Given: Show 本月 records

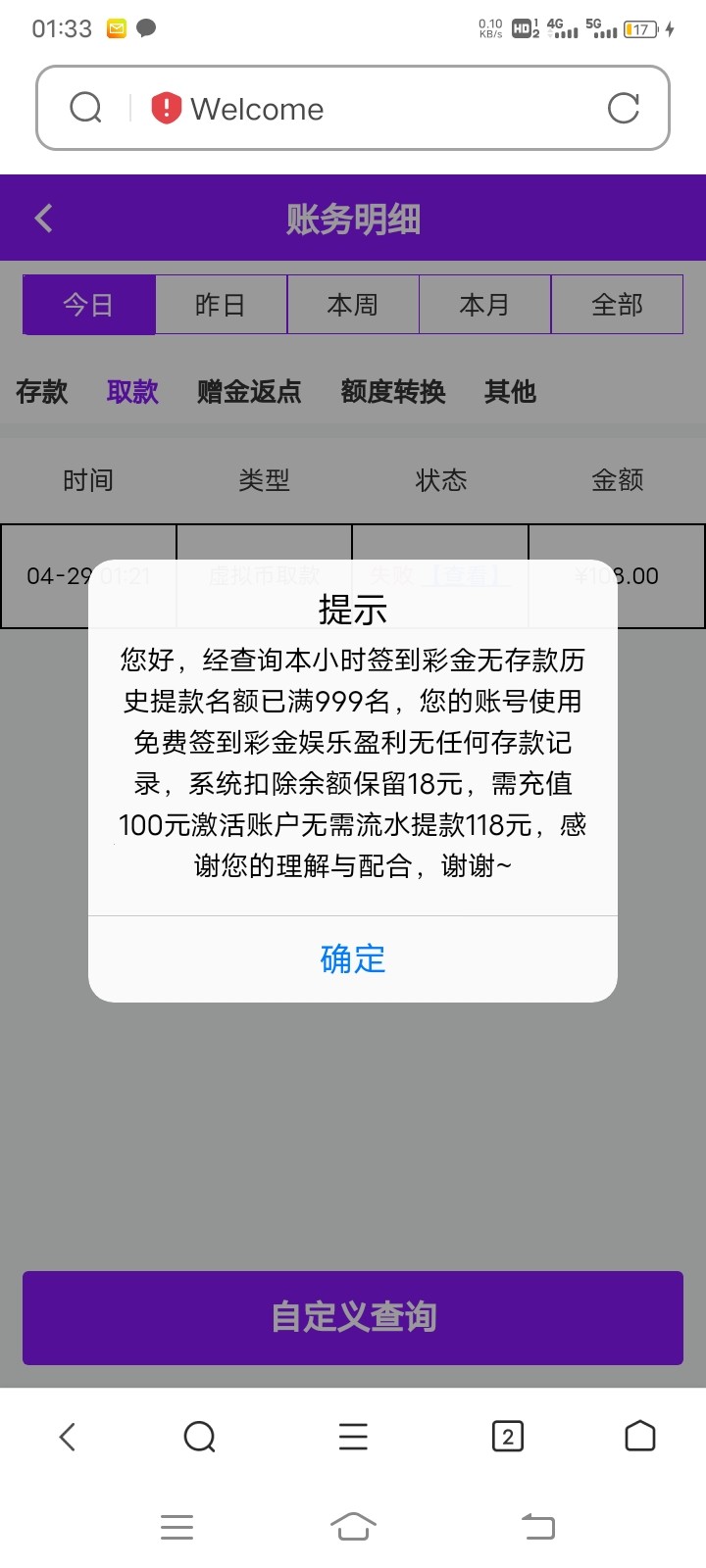Looking at the screenshot, I should coord(484,305).
